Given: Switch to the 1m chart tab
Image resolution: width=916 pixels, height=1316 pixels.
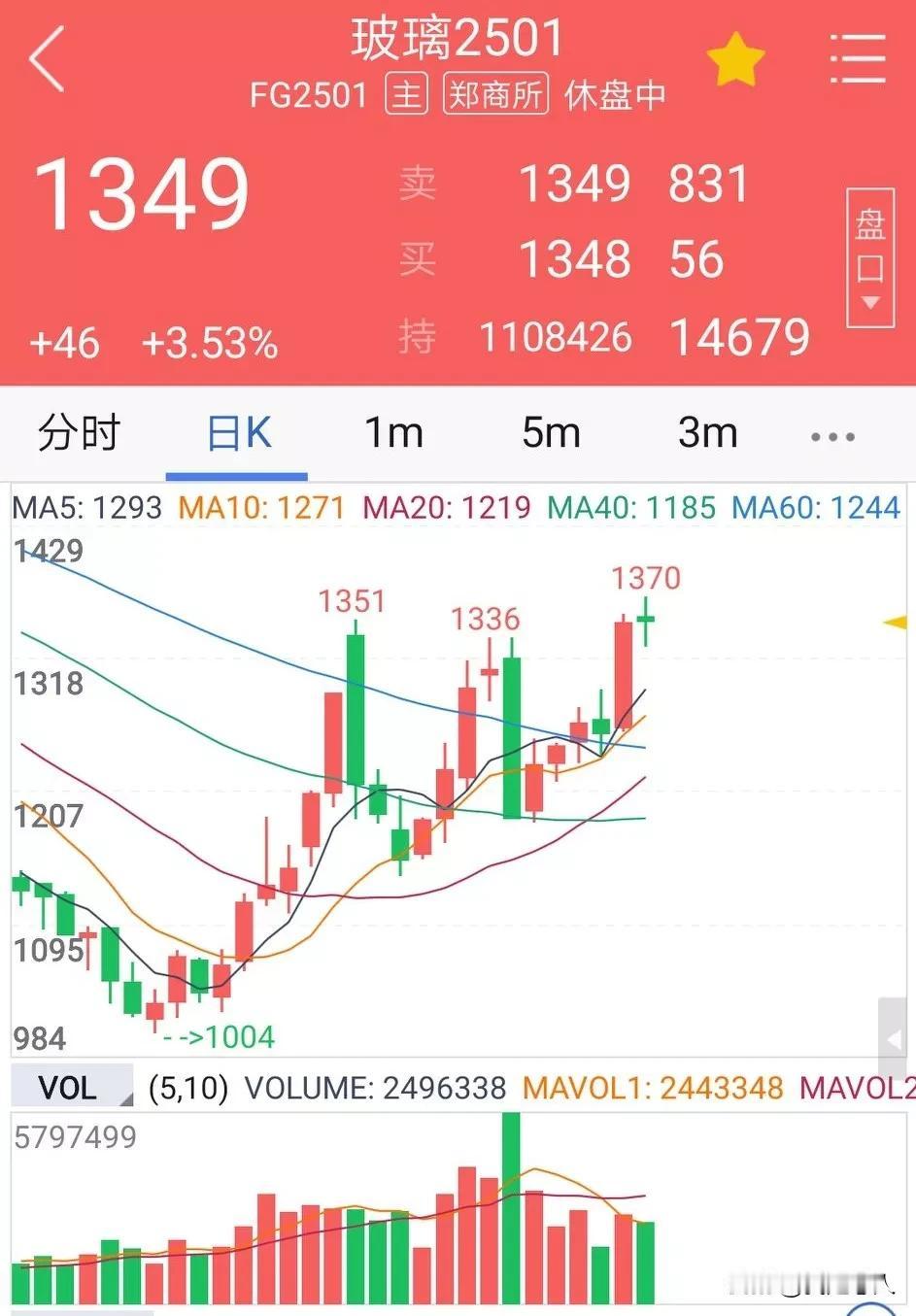Looking at the screenshot, I should tap(393, 433).
